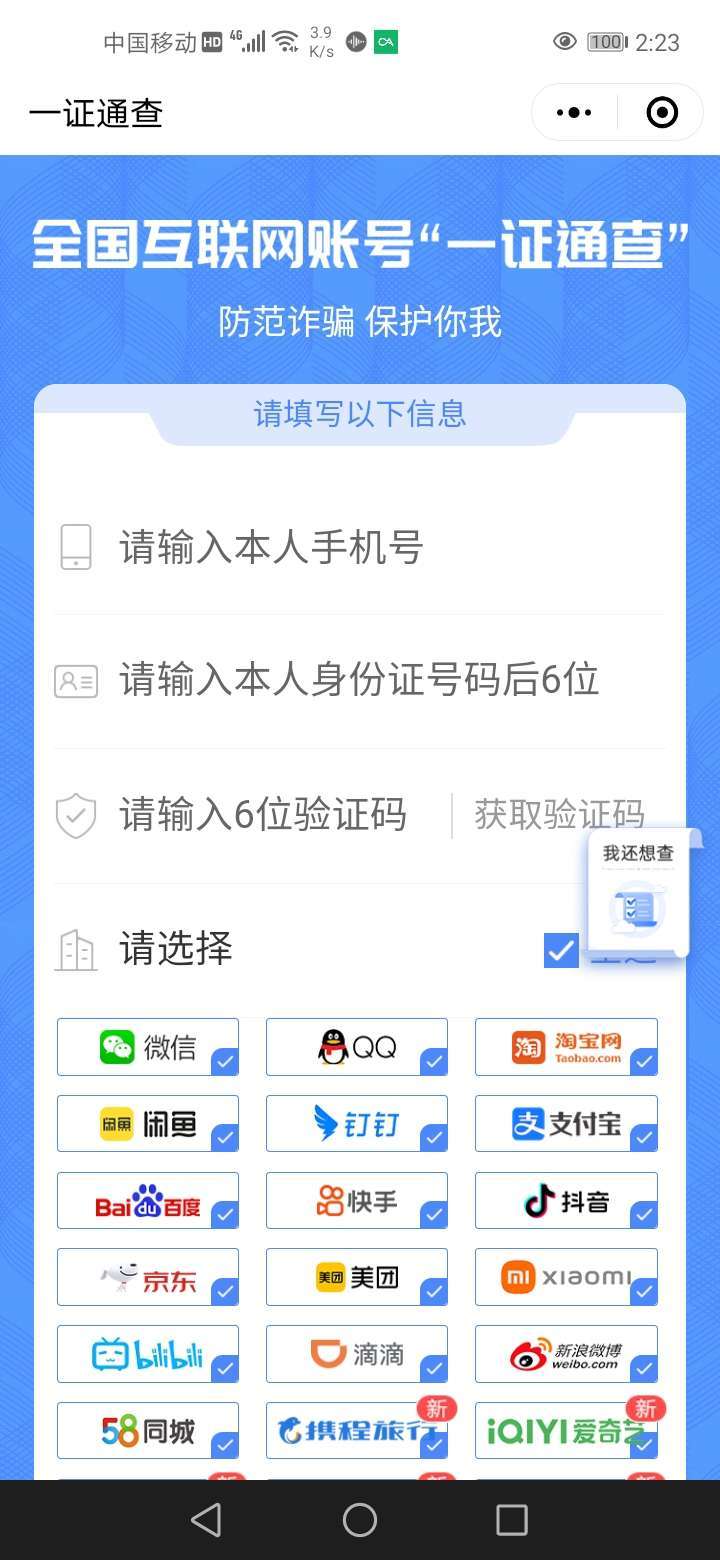The image size is (720, 1560).
Task: Deselect the 微信 option
Action: point(148,1047)
